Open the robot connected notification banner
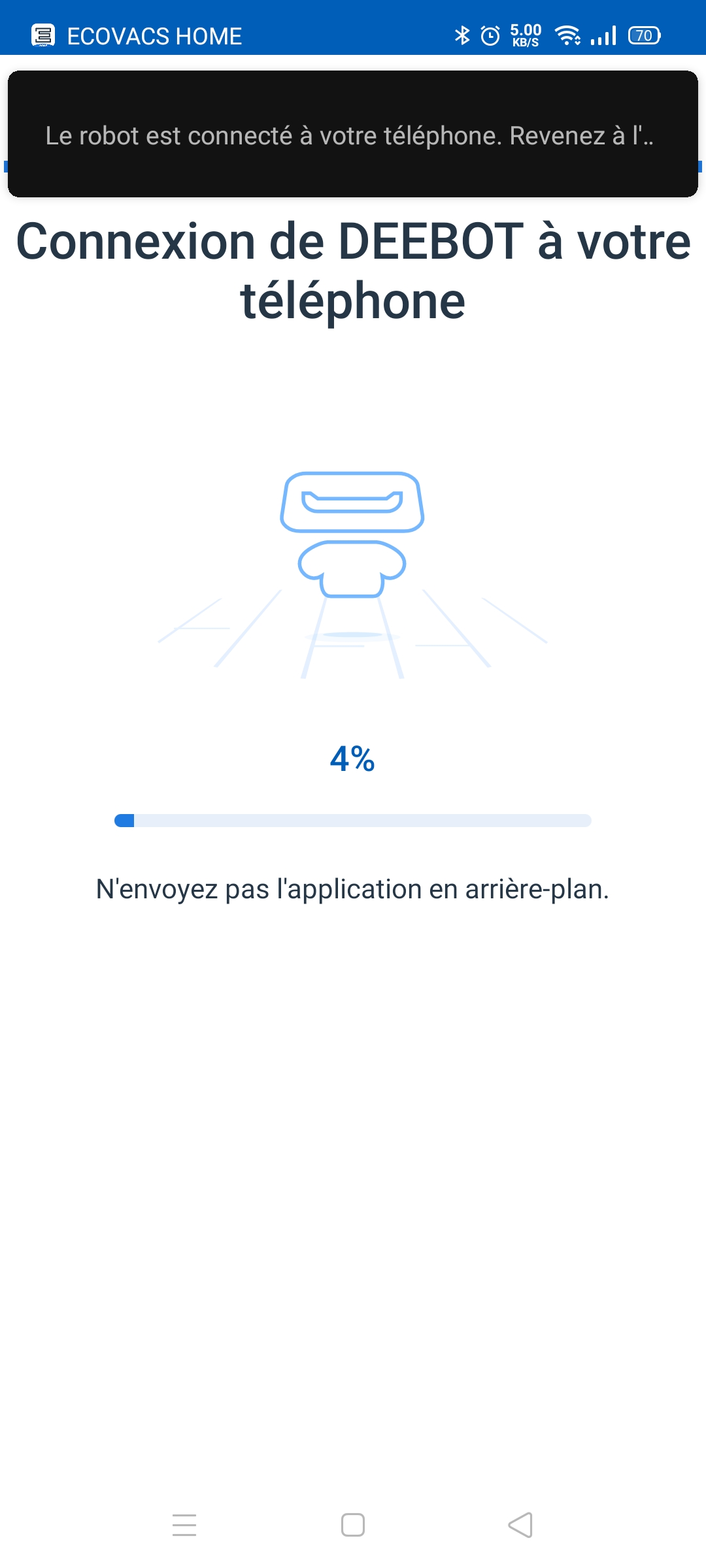This screenshot has width=706, height=1568. point(353,135)
